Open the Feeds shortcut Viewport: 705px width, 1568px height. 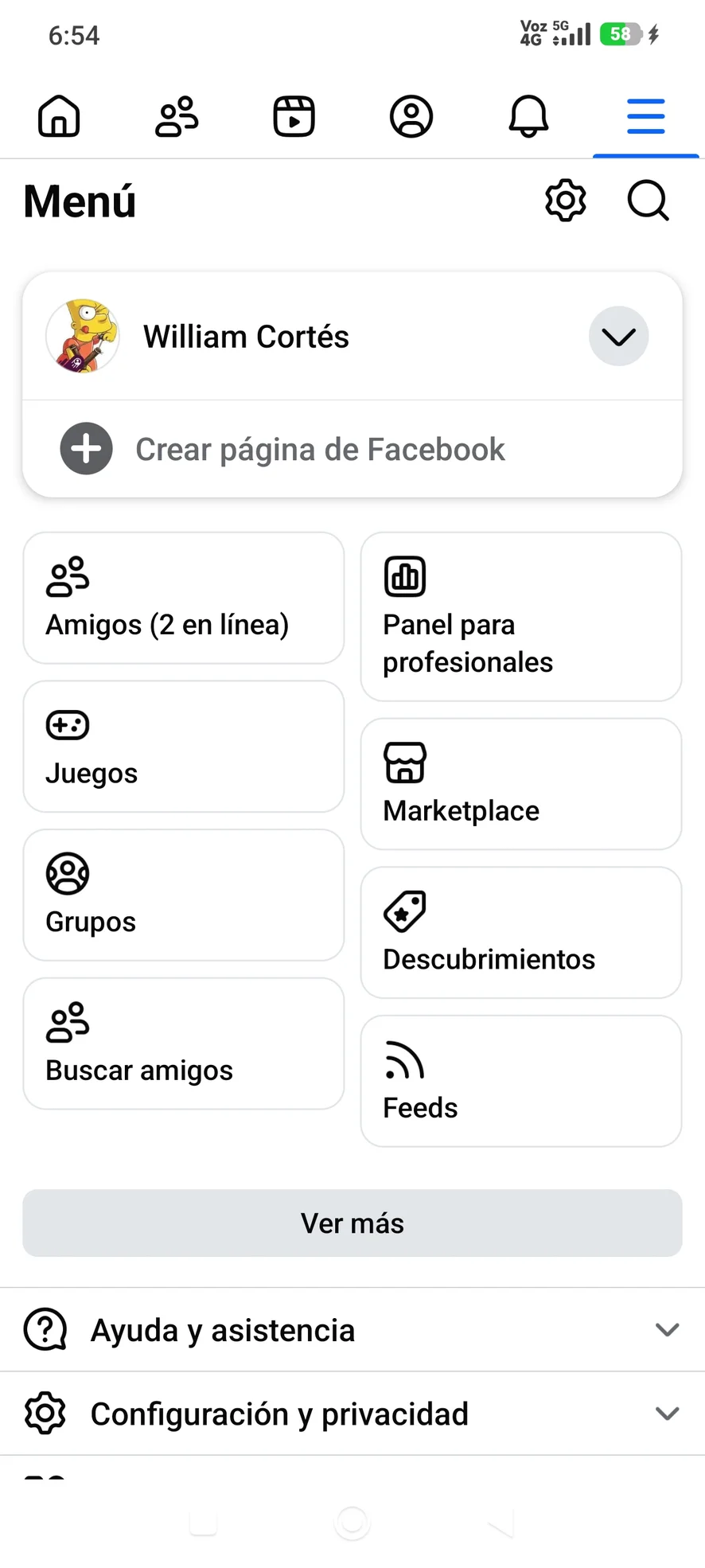click(521, 1081)
